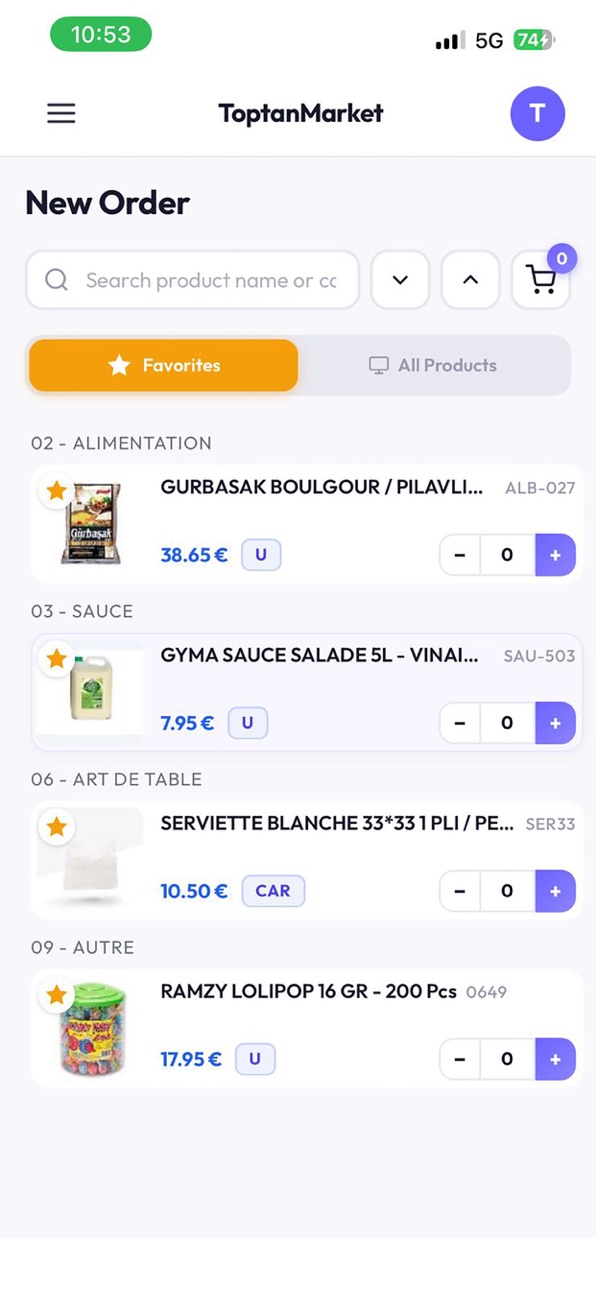Image resolution: width=596 pixels, height=1290 pixels.
Task: Collapse categories with up chevron
Action: [x=470, y=280]
